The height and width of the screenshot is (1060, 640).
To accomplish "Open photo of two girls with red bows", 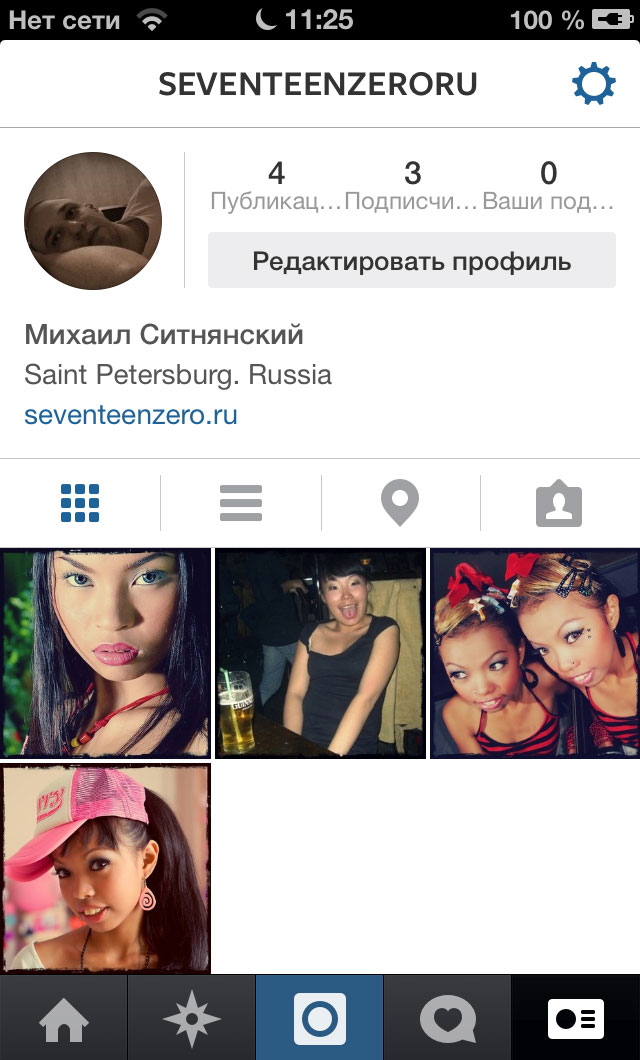I will pos(534,652).
